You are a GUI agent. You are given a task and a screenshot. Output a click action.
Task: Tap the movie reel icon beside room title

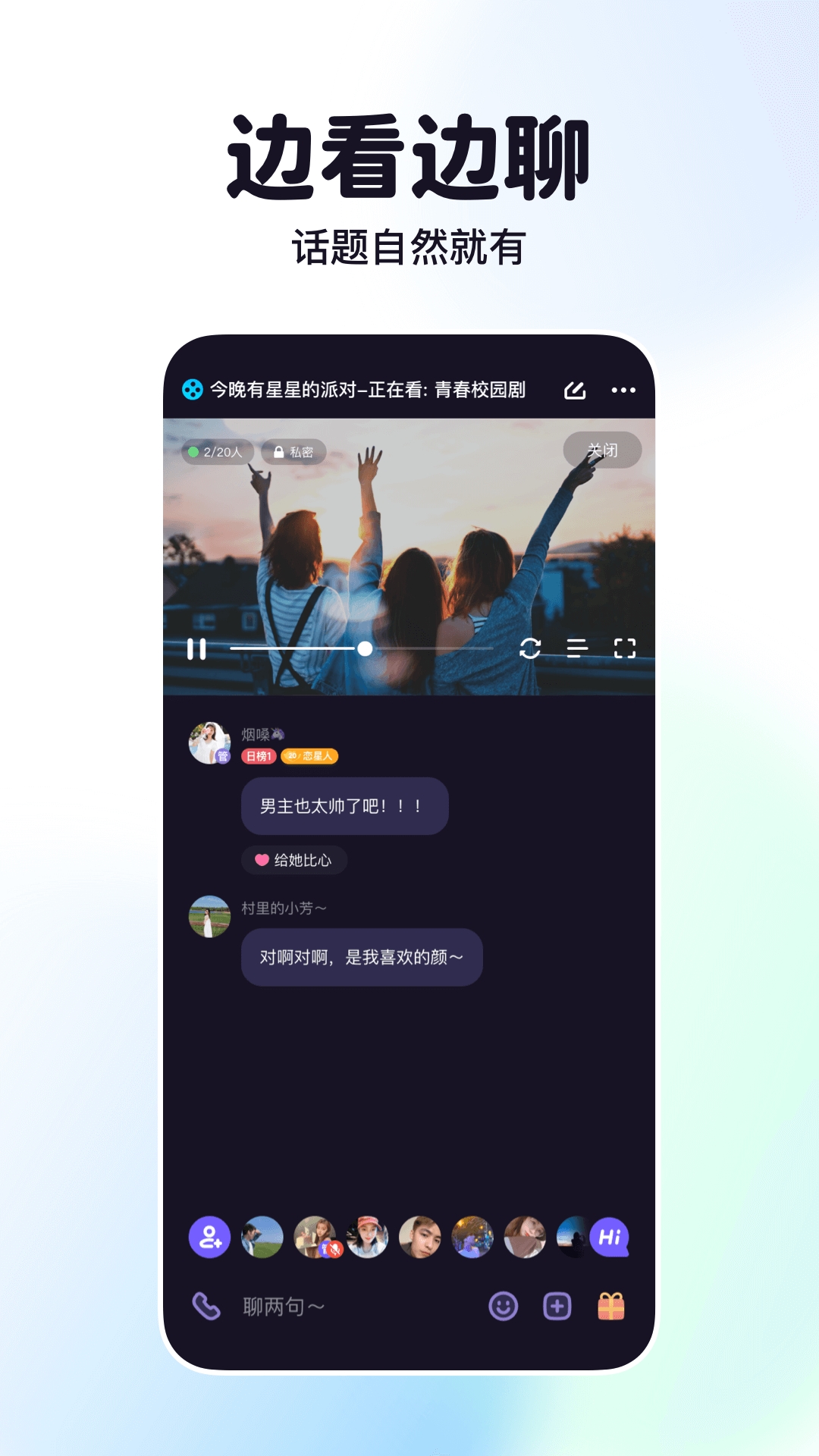tap(191, 391)
